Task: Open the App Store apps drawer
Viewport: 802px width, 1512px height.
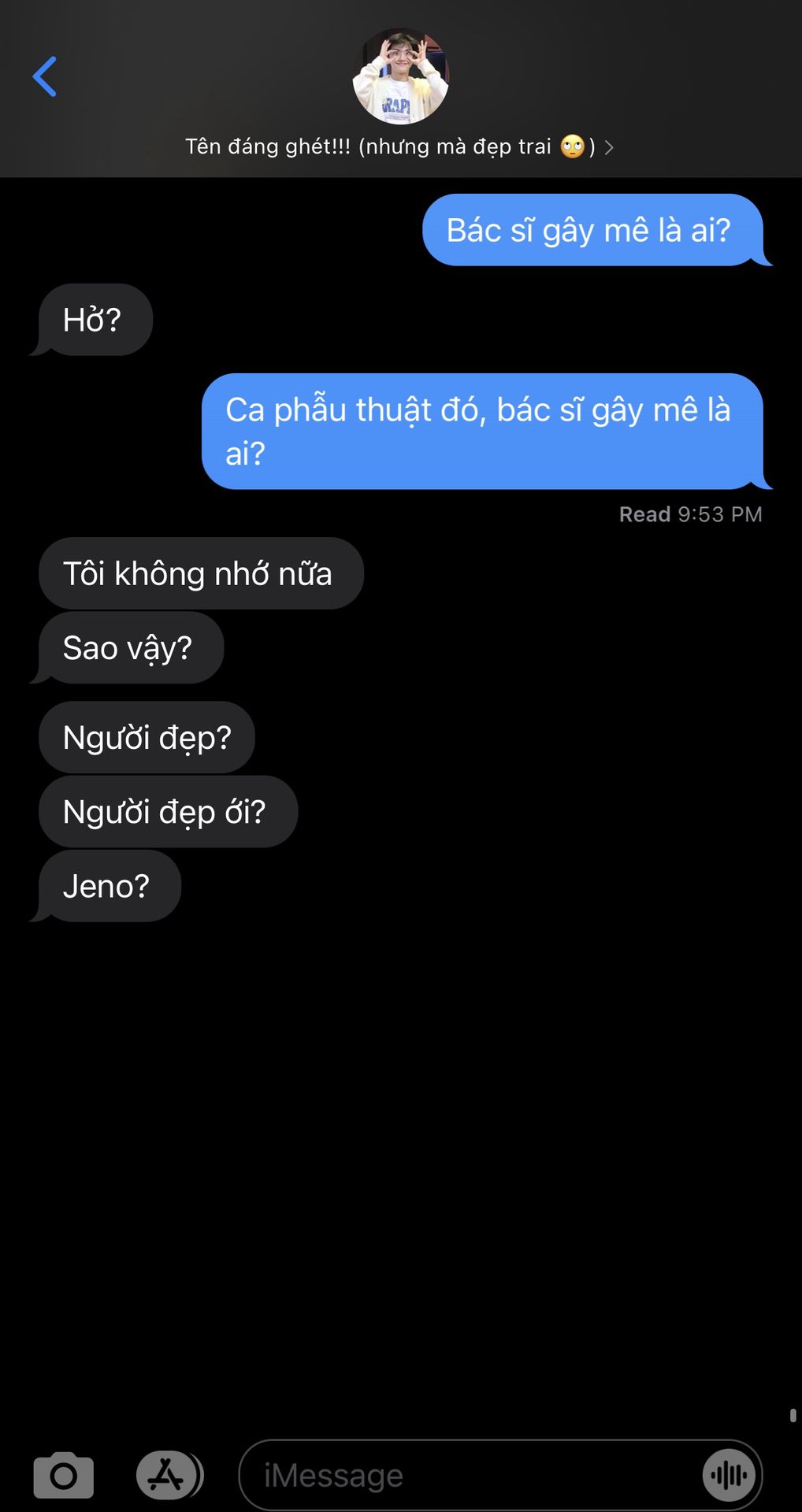Action: pyautogui.click(x=168, y=1475)
